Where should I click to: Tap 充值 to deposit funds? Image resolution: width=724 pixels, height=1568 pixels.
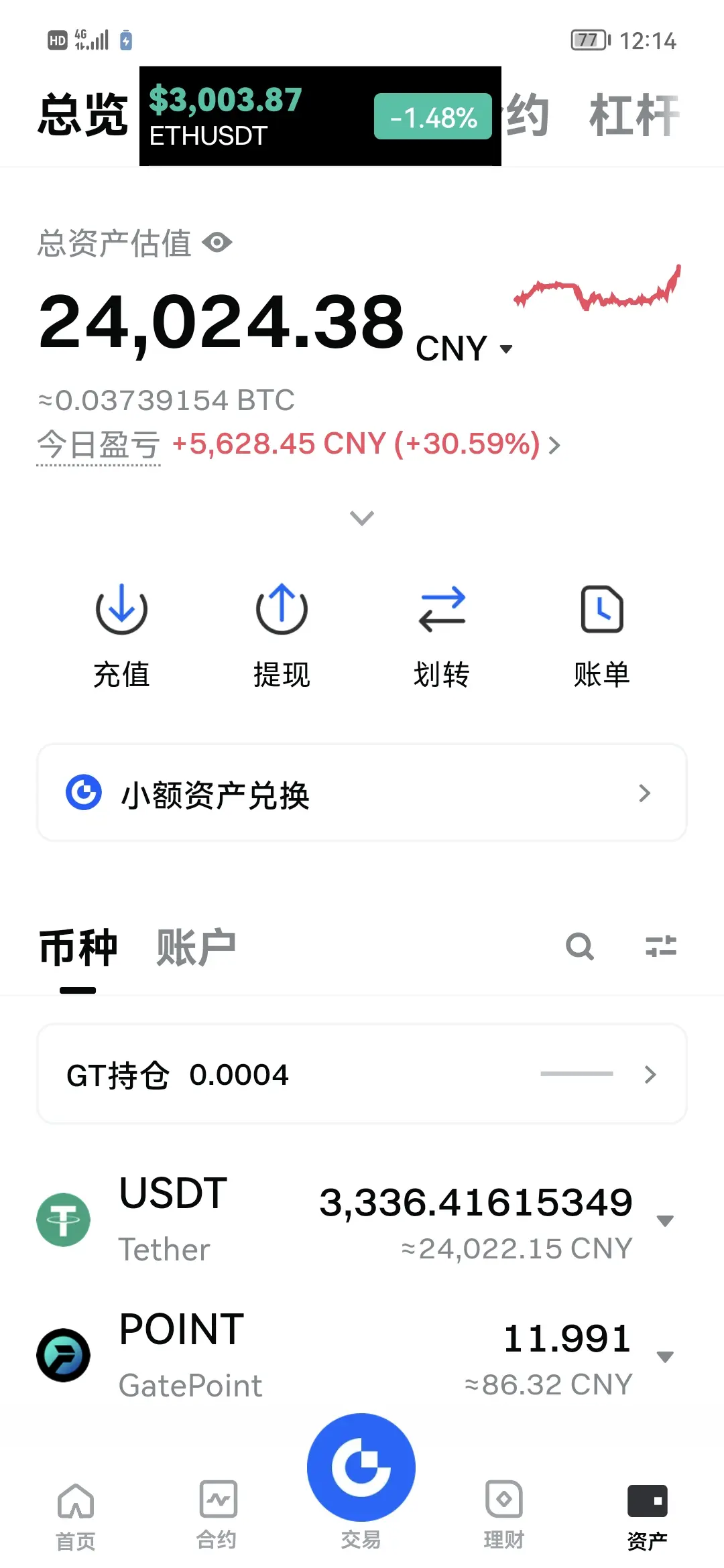click(121, 637)
